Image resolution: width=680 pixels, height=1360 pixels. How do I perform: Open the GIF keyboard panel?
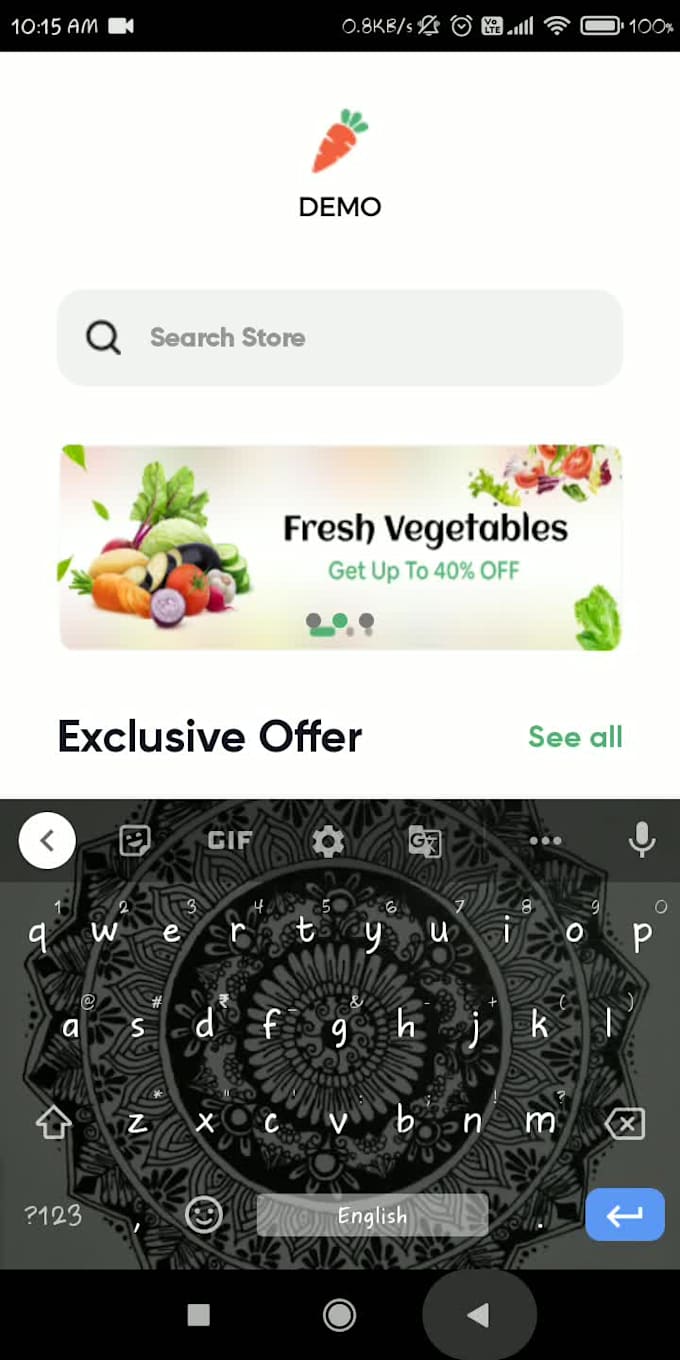click(230, 841)
